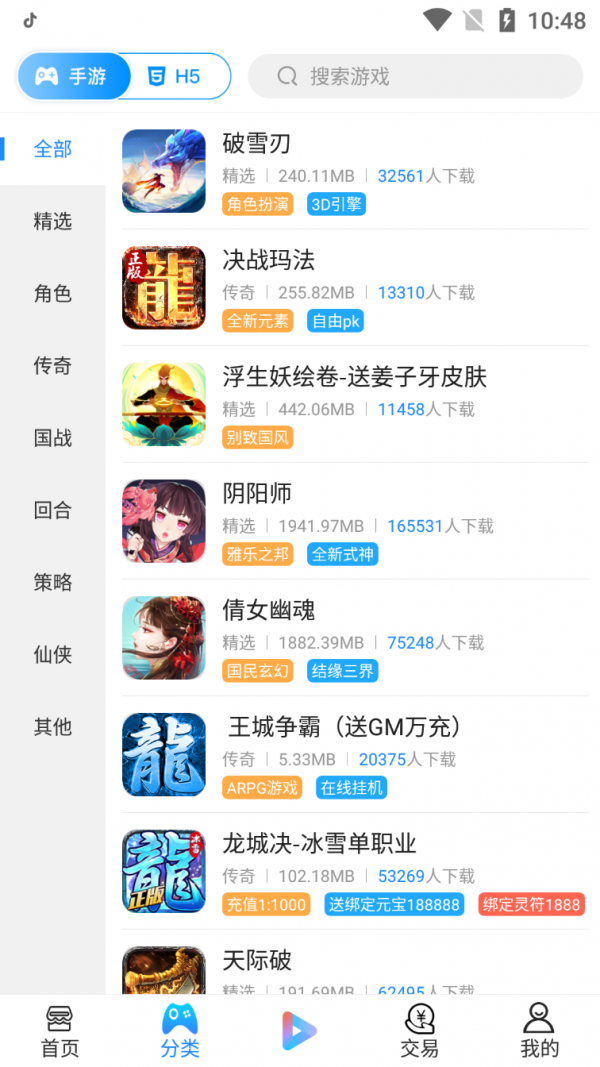Viewport: 600px width, 1067px height.
Task: Go to the 首页 home tab
Action: (60, 1031)
